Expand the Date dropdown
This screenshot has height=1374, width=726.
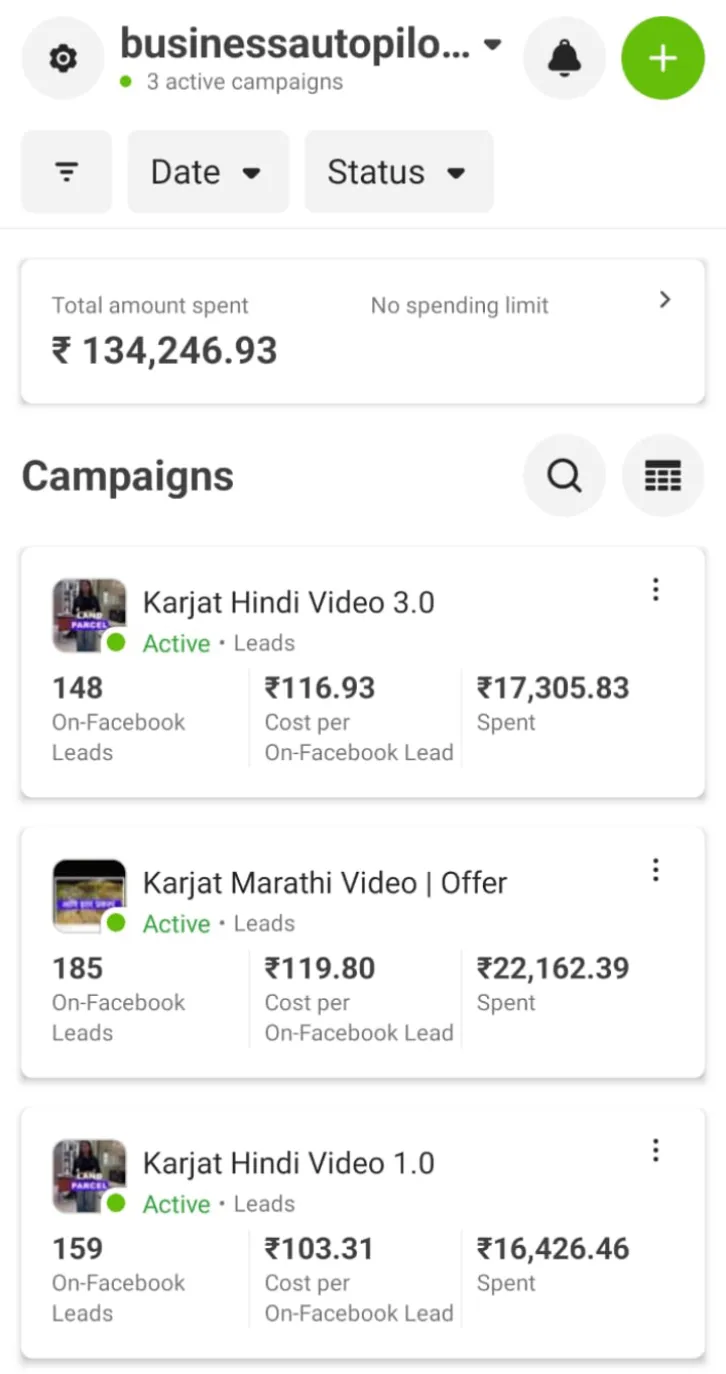click(x=207, y=172)
